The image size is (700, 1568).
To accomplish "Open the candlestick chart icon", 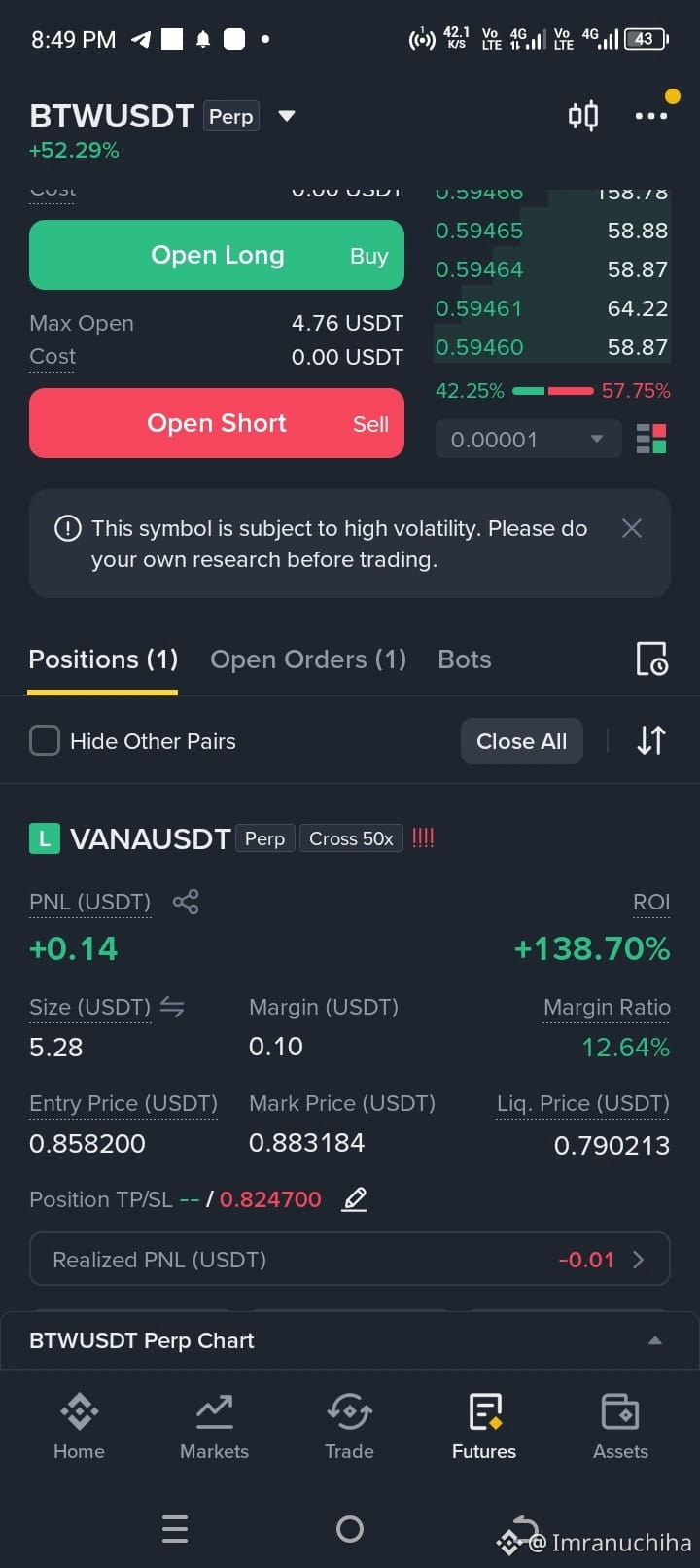I will (583, 116).
